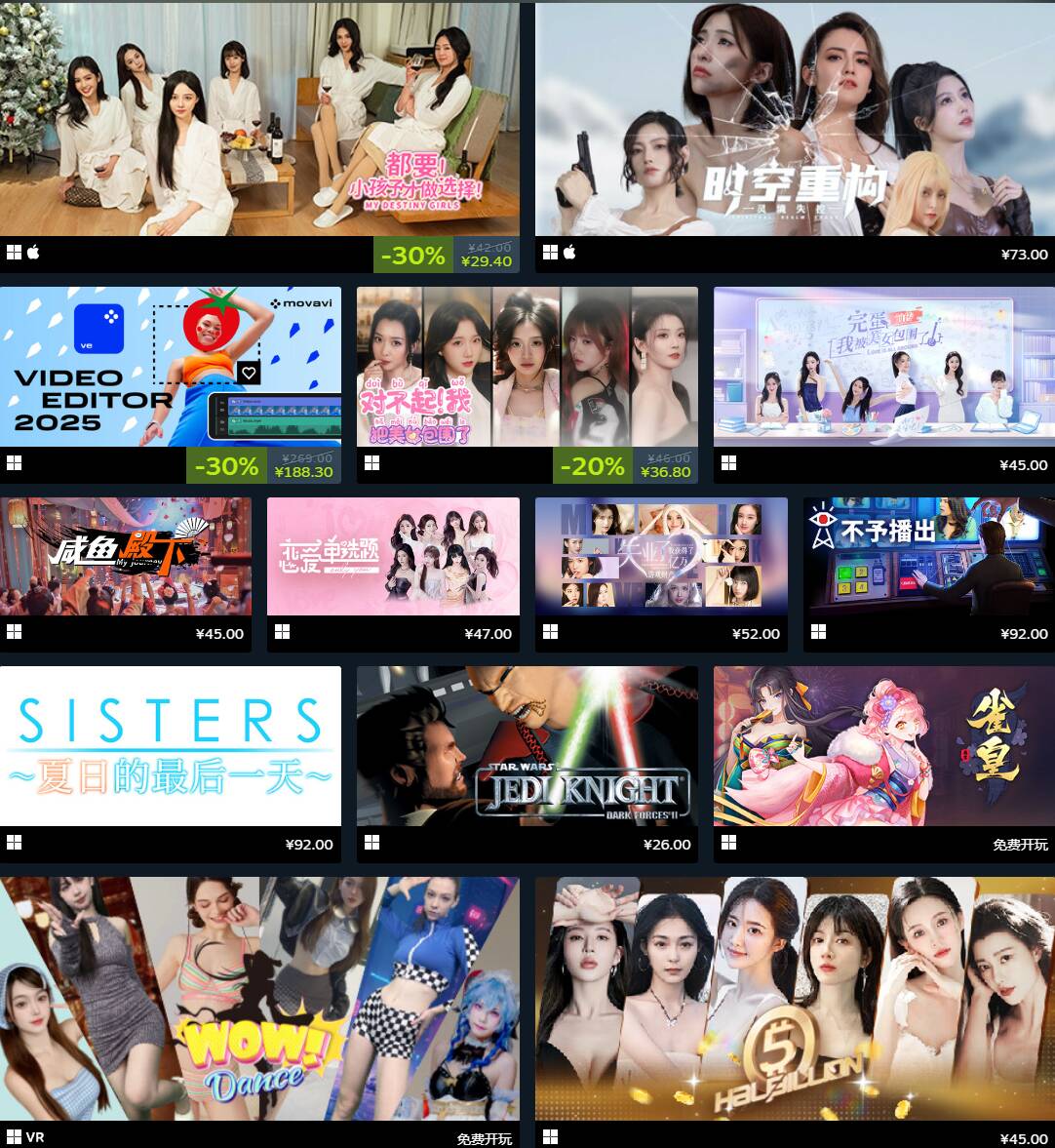This screenshot has height=1148, width=1055.
Task: Open SISTERS 夏日的最后一天 game tile
Action: pos(171,746)
